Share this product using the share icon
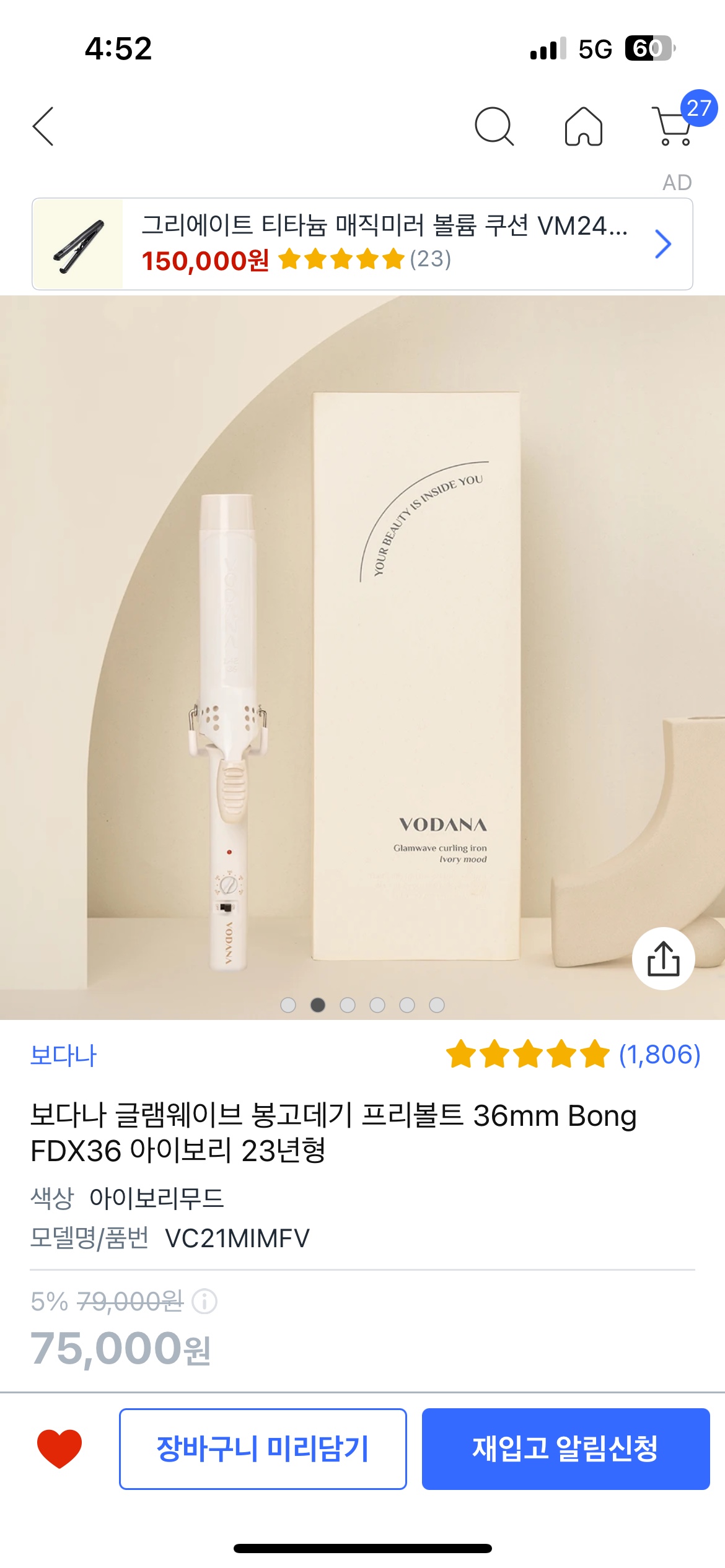725x1568 pixels. click(x=663, y=958)
